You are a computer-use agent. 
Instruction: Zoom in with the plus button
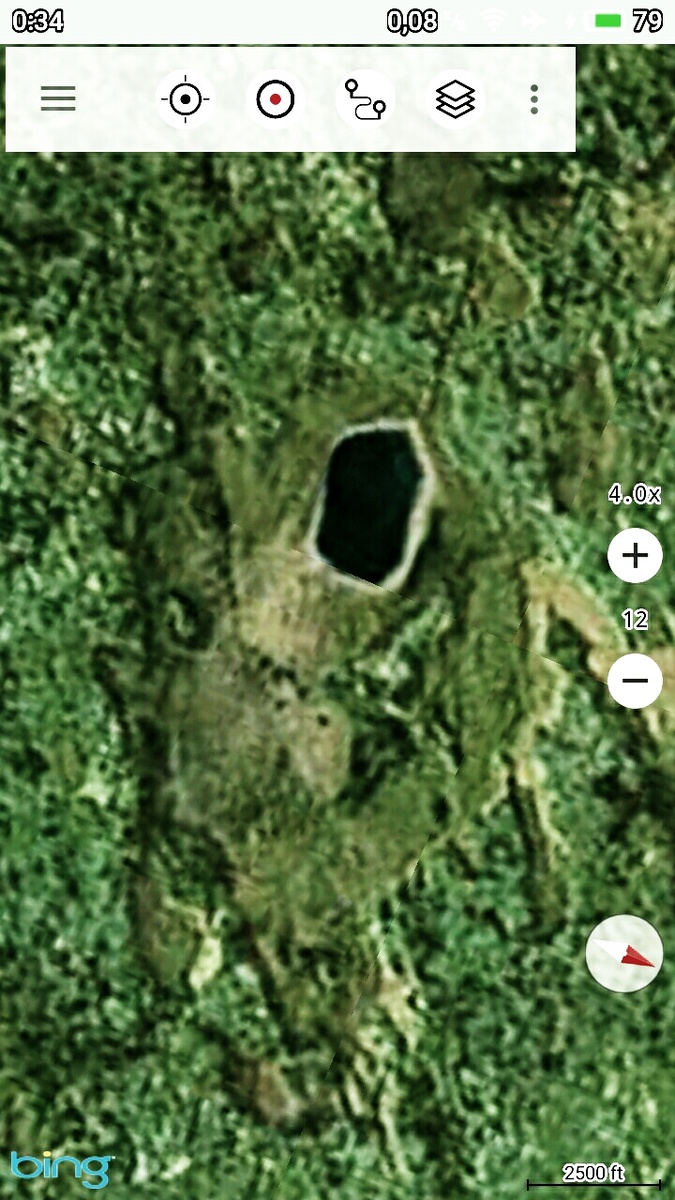point(635,555)
